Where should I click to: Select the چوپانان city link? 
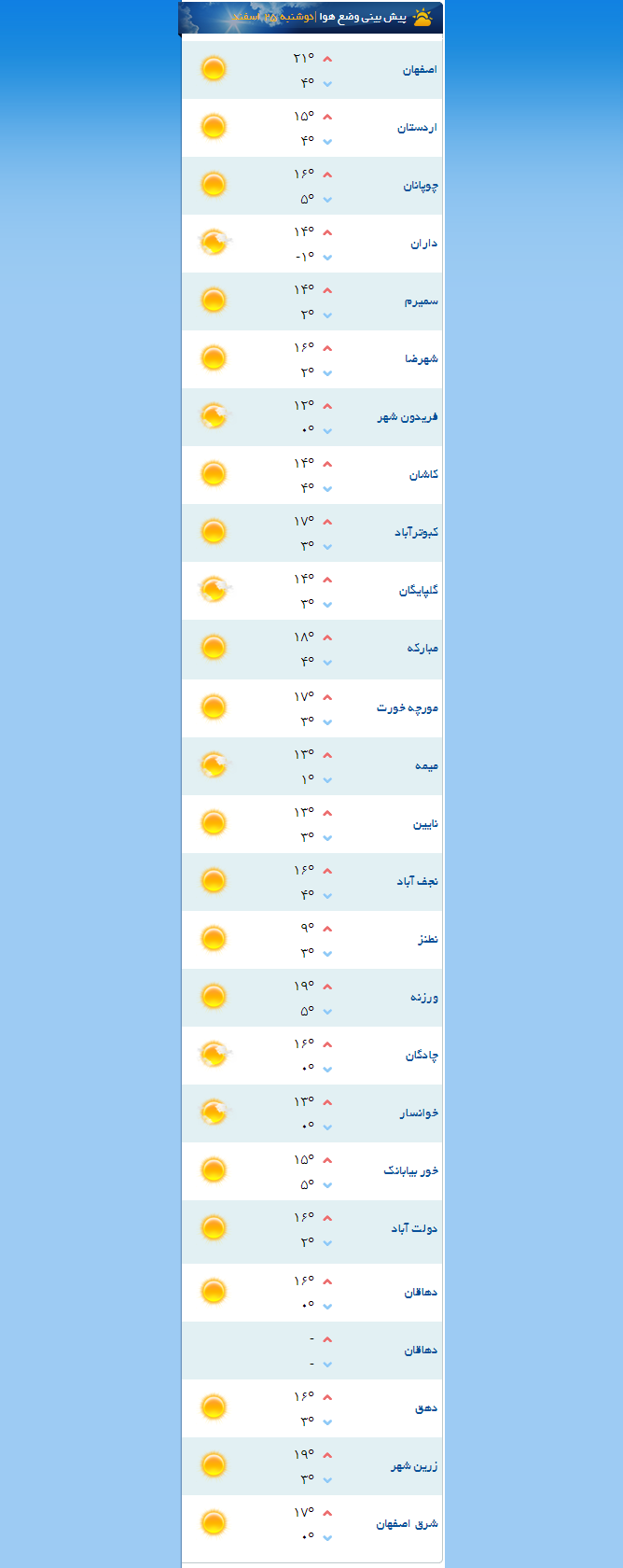pos(420,186)
